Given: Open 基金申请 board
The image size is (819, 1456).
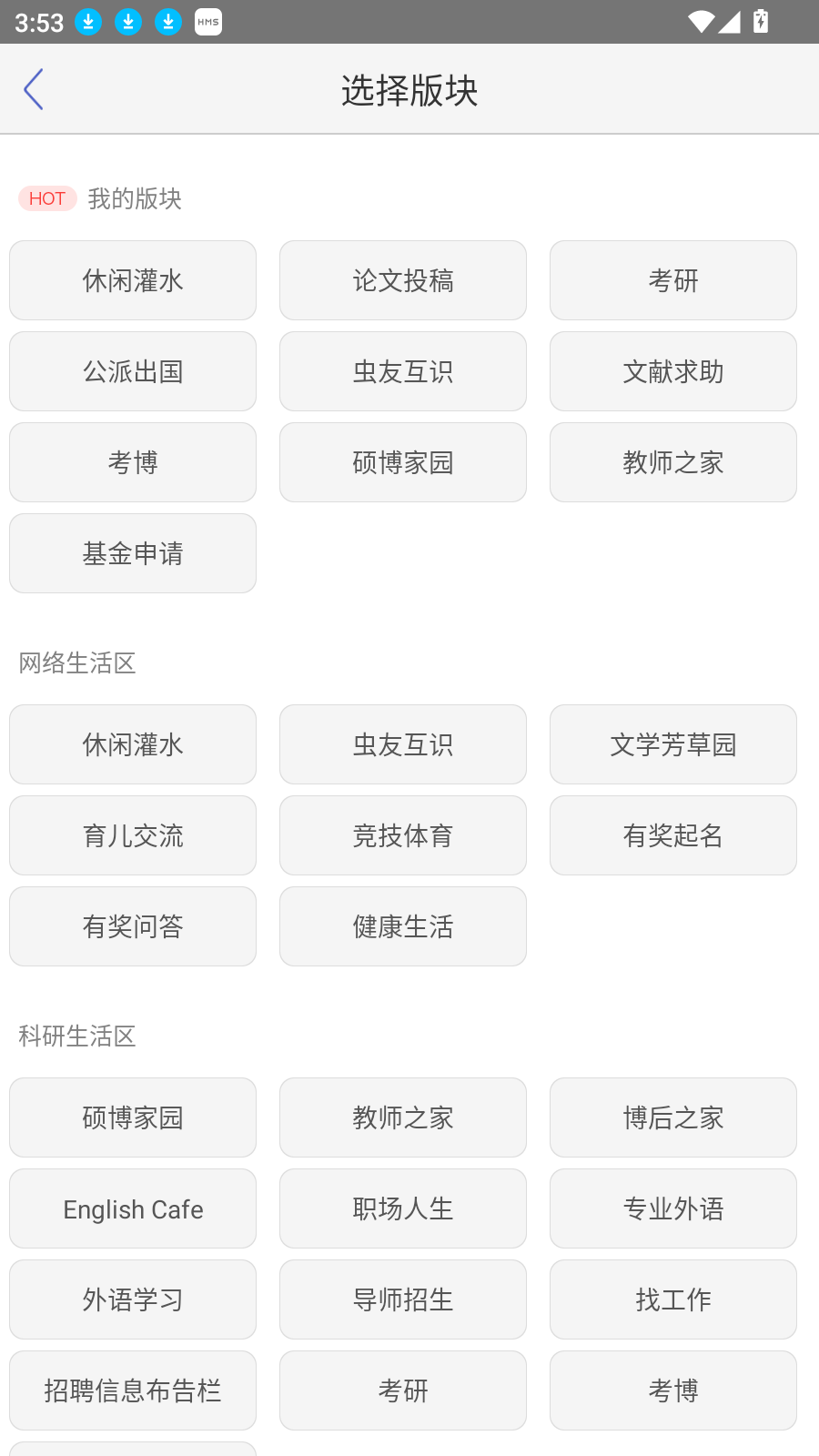Looking at the screenshot, I should (x=133, y=553).
